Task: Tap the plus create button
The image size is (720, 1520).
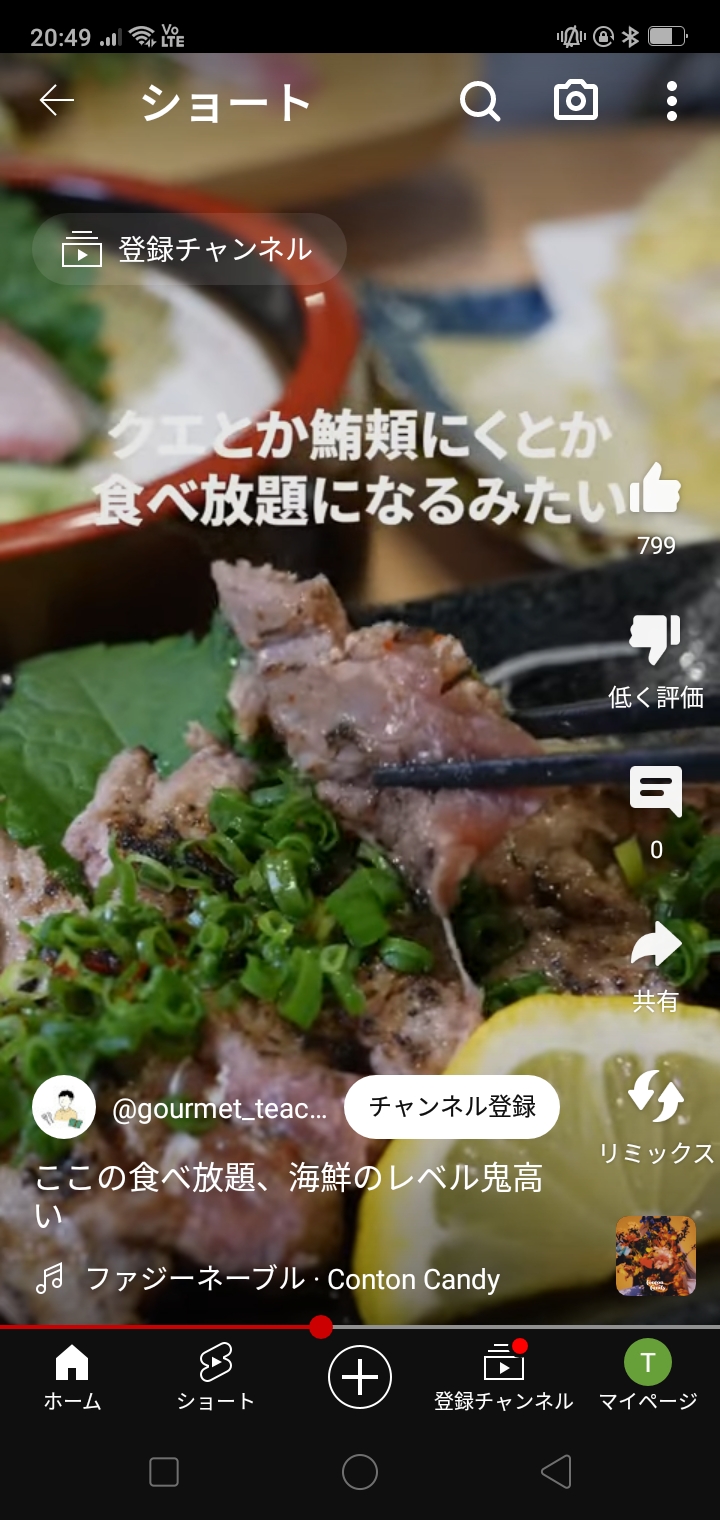Action: (360, 1378)
